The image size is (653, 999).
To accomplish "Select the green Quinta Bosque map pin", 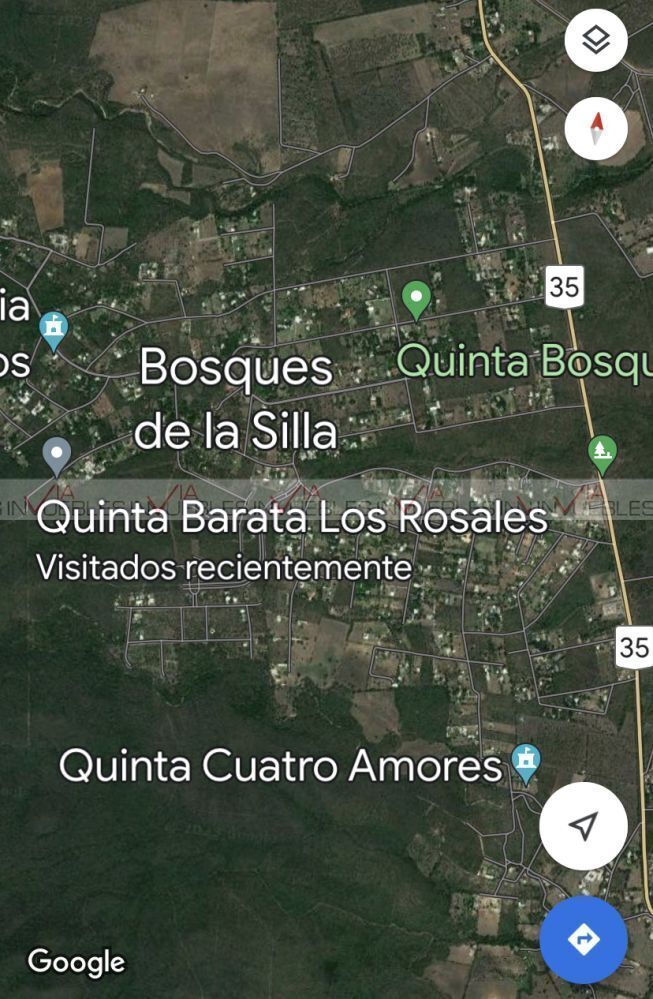I will pos(416,298).
